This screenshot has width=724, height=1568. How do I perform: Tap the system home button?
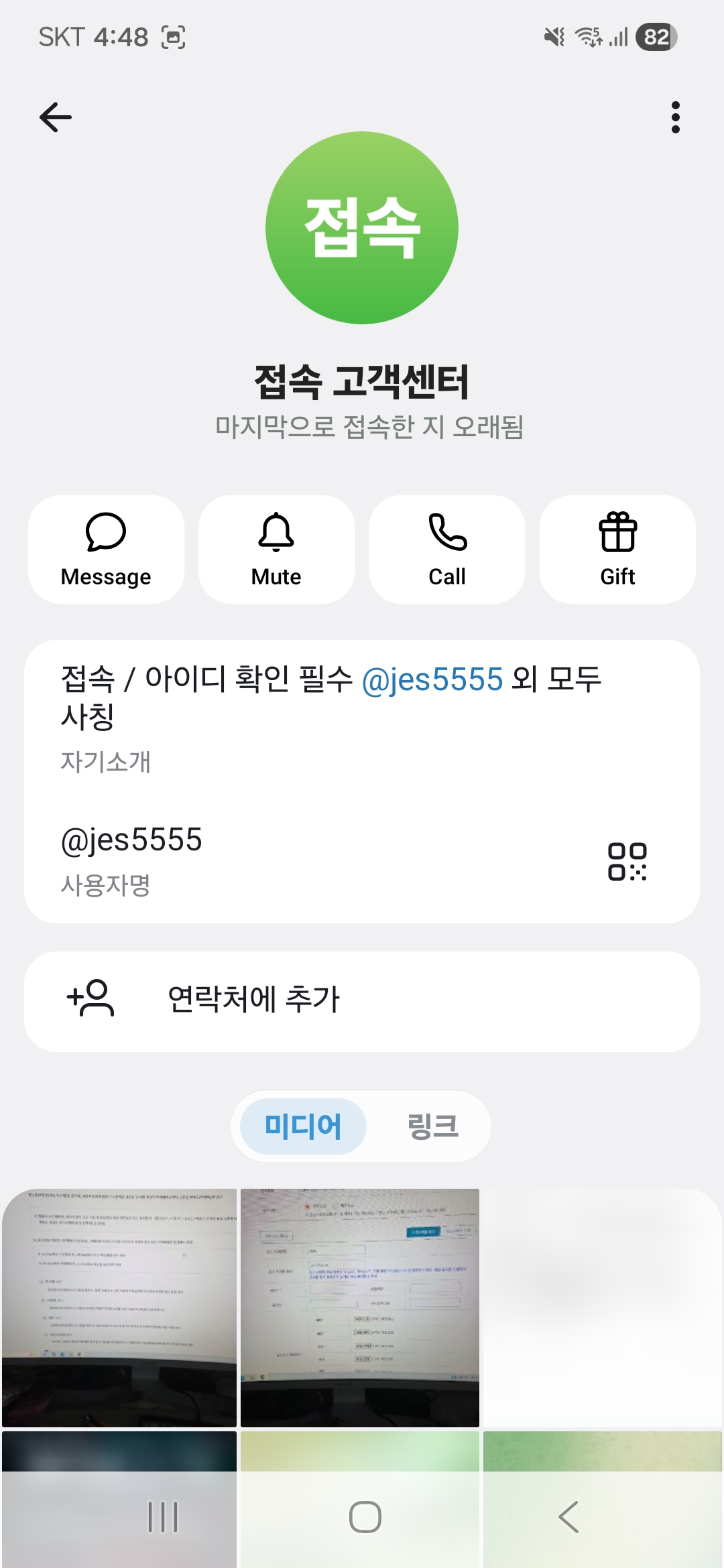tap(365, 1517)
